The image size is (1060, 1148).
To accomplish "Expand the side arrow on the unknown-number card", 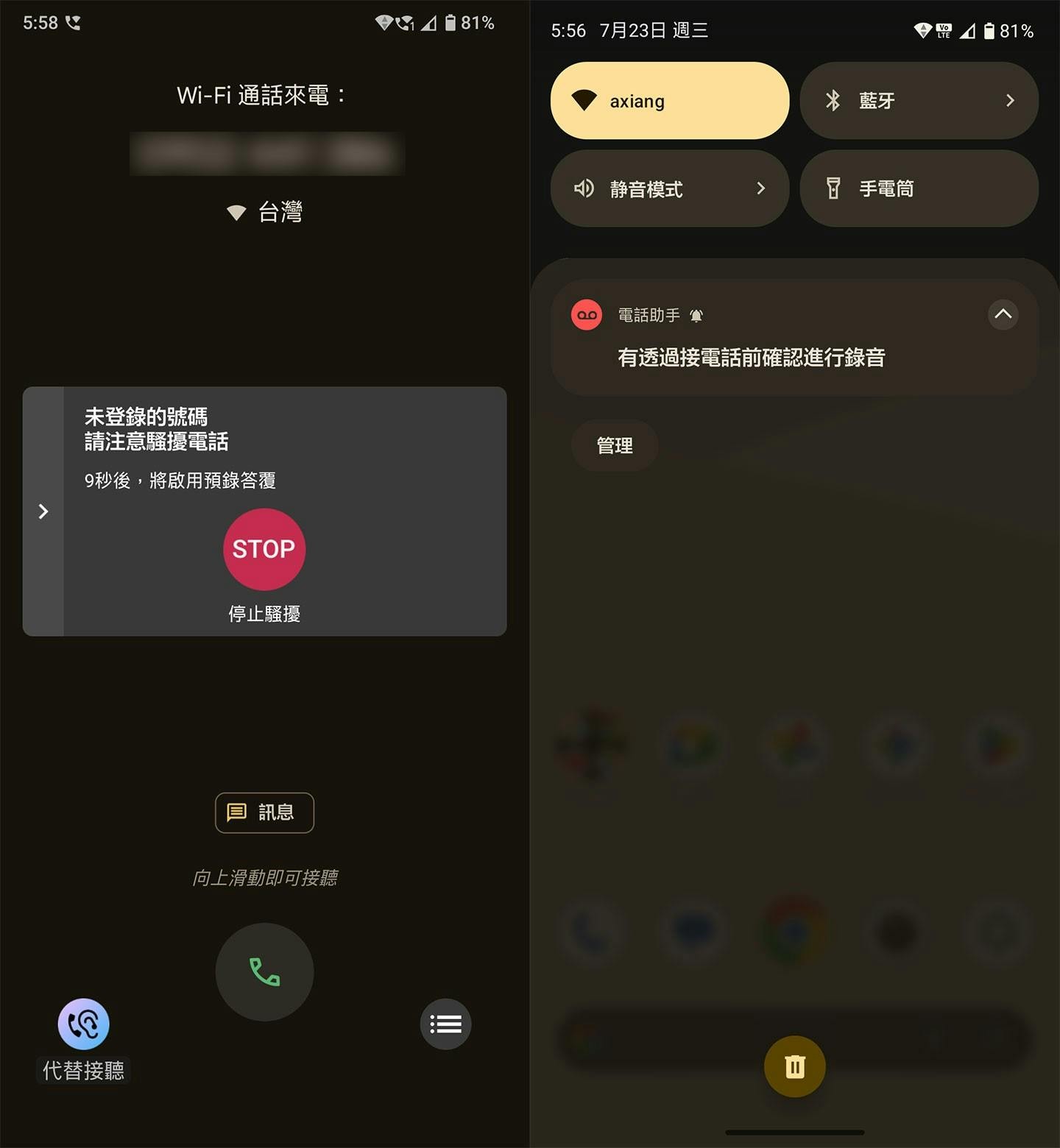I will pos(43,511).
